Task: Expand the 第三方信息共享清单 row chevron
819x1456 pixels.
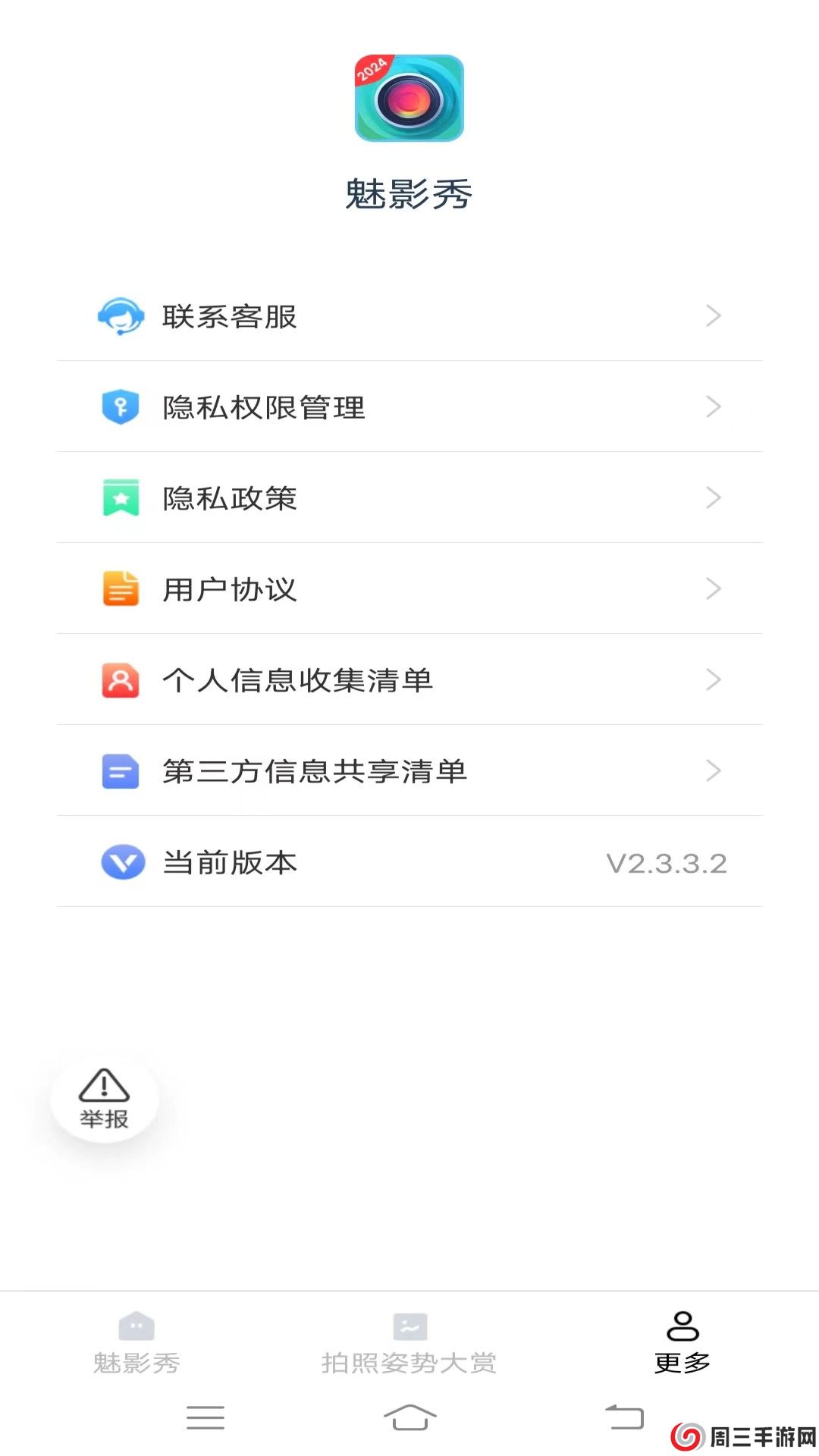Action: 713,770
